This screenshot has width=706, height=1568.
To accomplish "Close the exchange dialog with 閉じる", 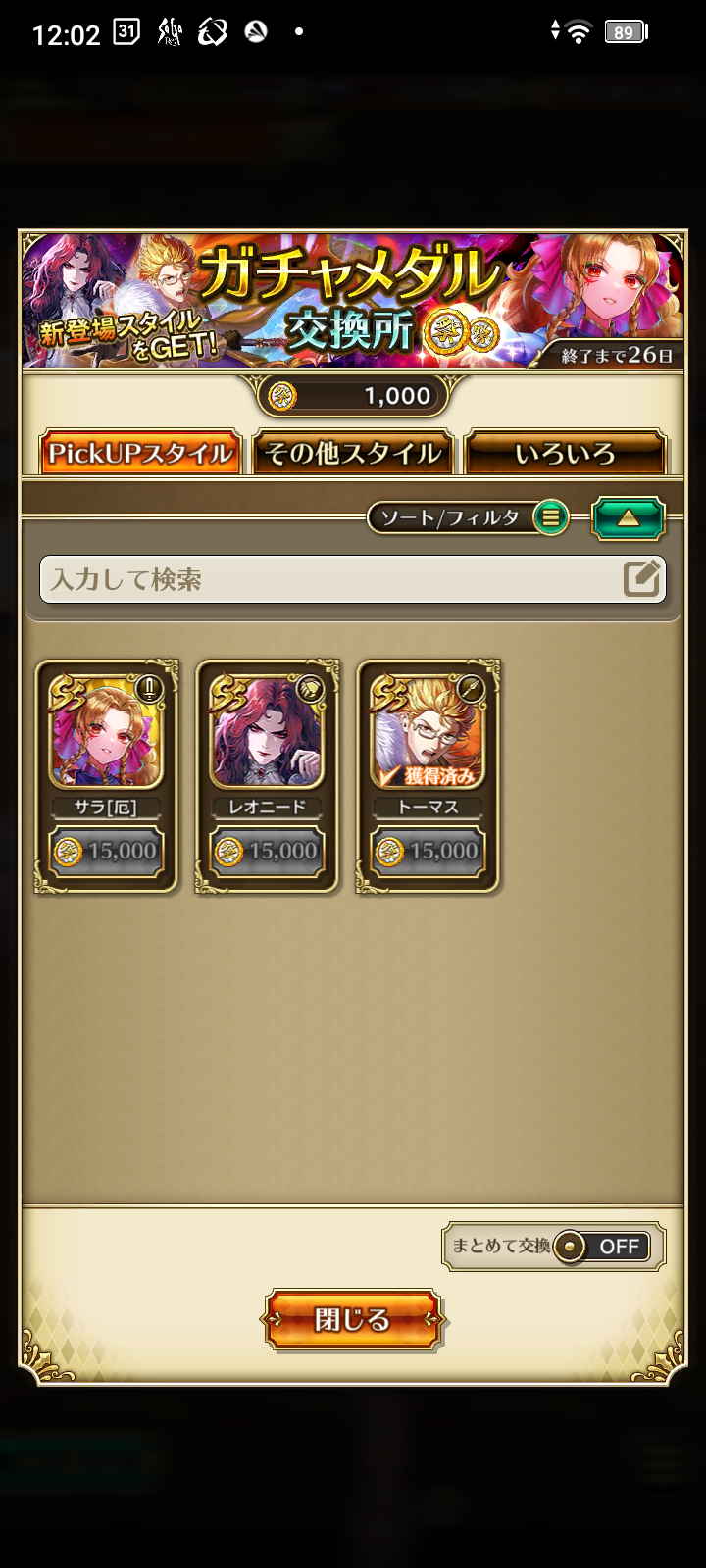I will coord(353,1319).
